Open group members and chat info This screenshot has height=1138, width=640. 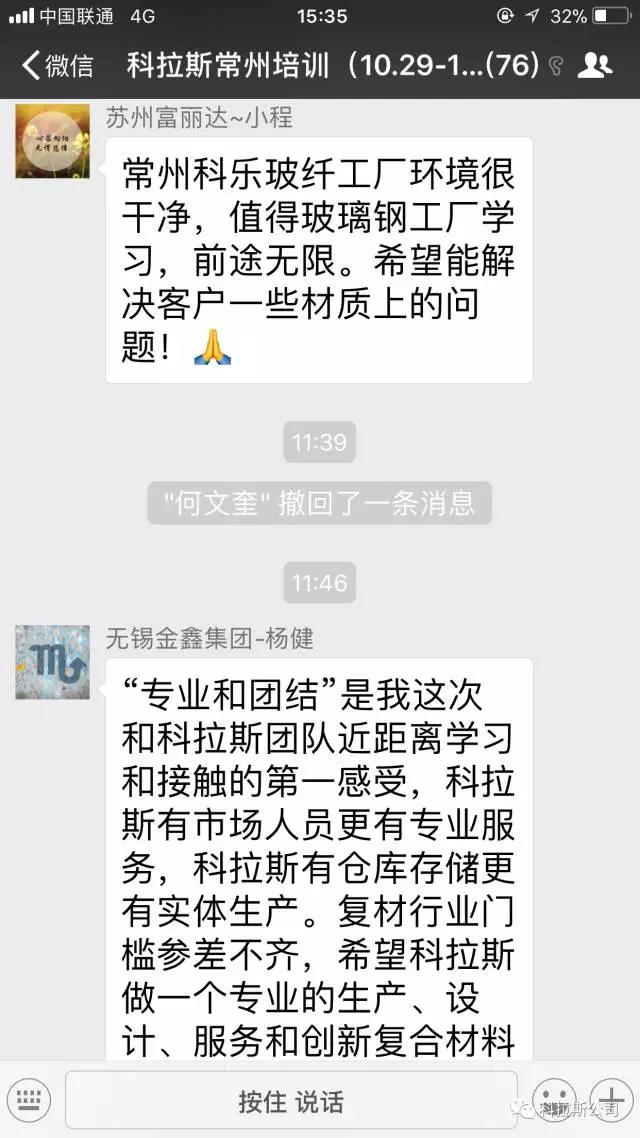pyautogui.click(x=595, y=66)
